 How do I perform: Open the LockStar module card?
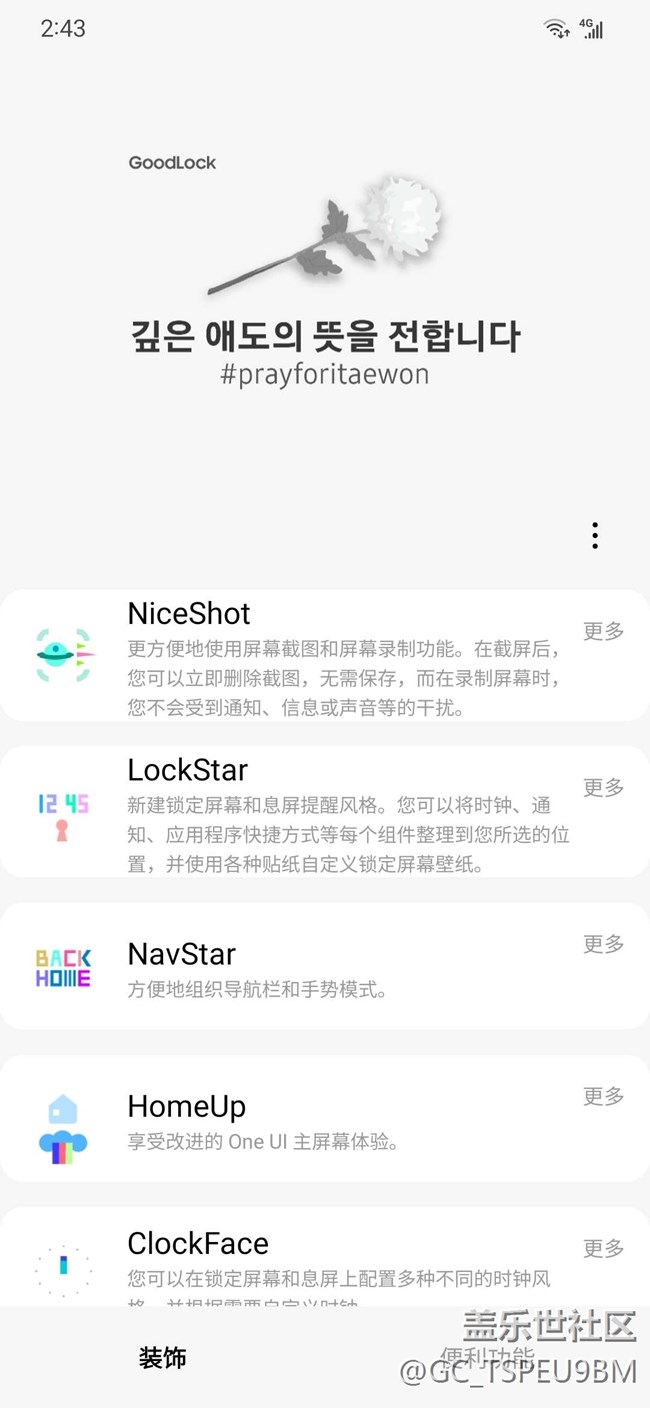[x=300, y=812]
